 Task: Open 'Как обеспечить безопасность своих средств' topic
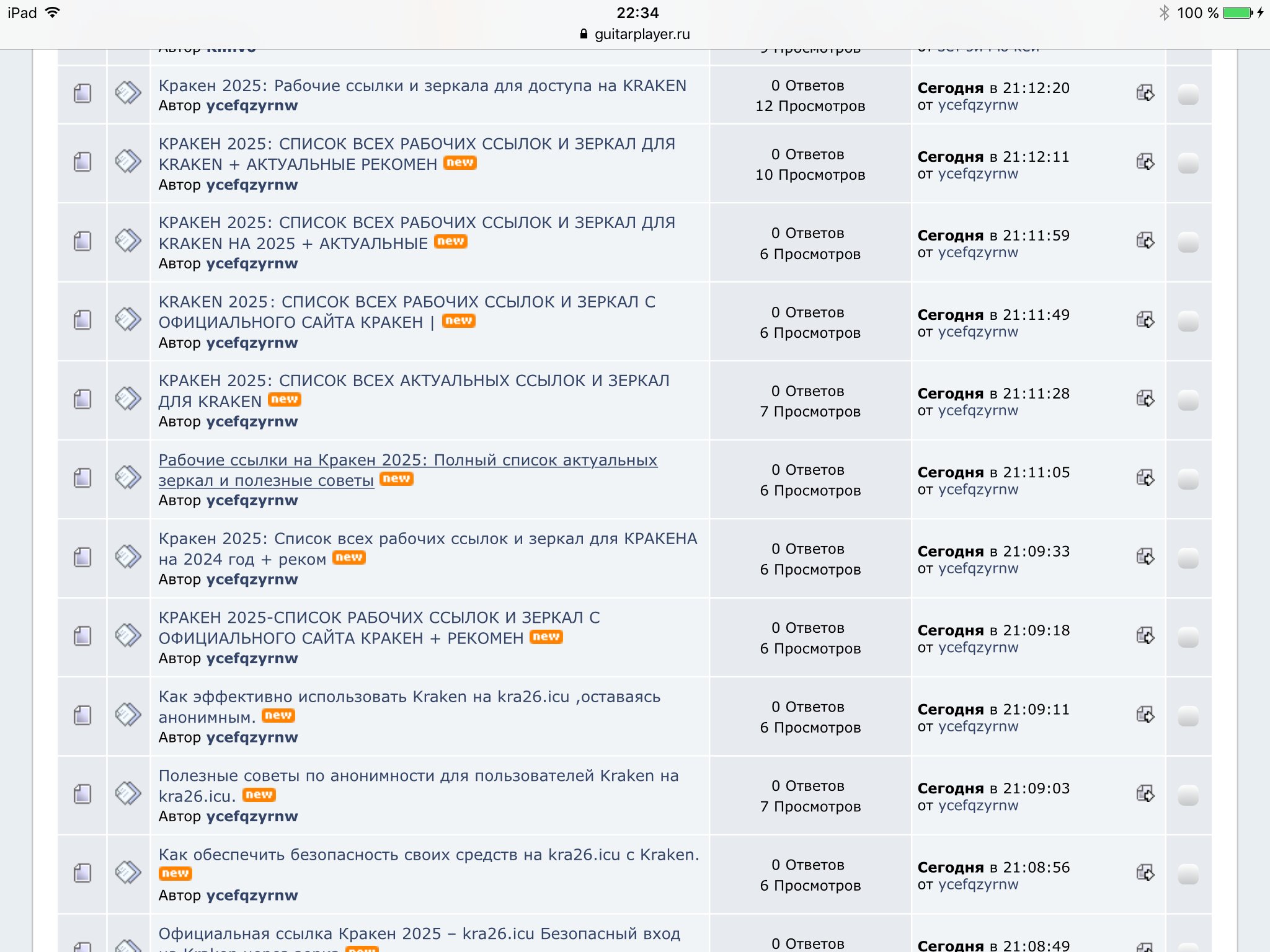(x=428, y=855)
